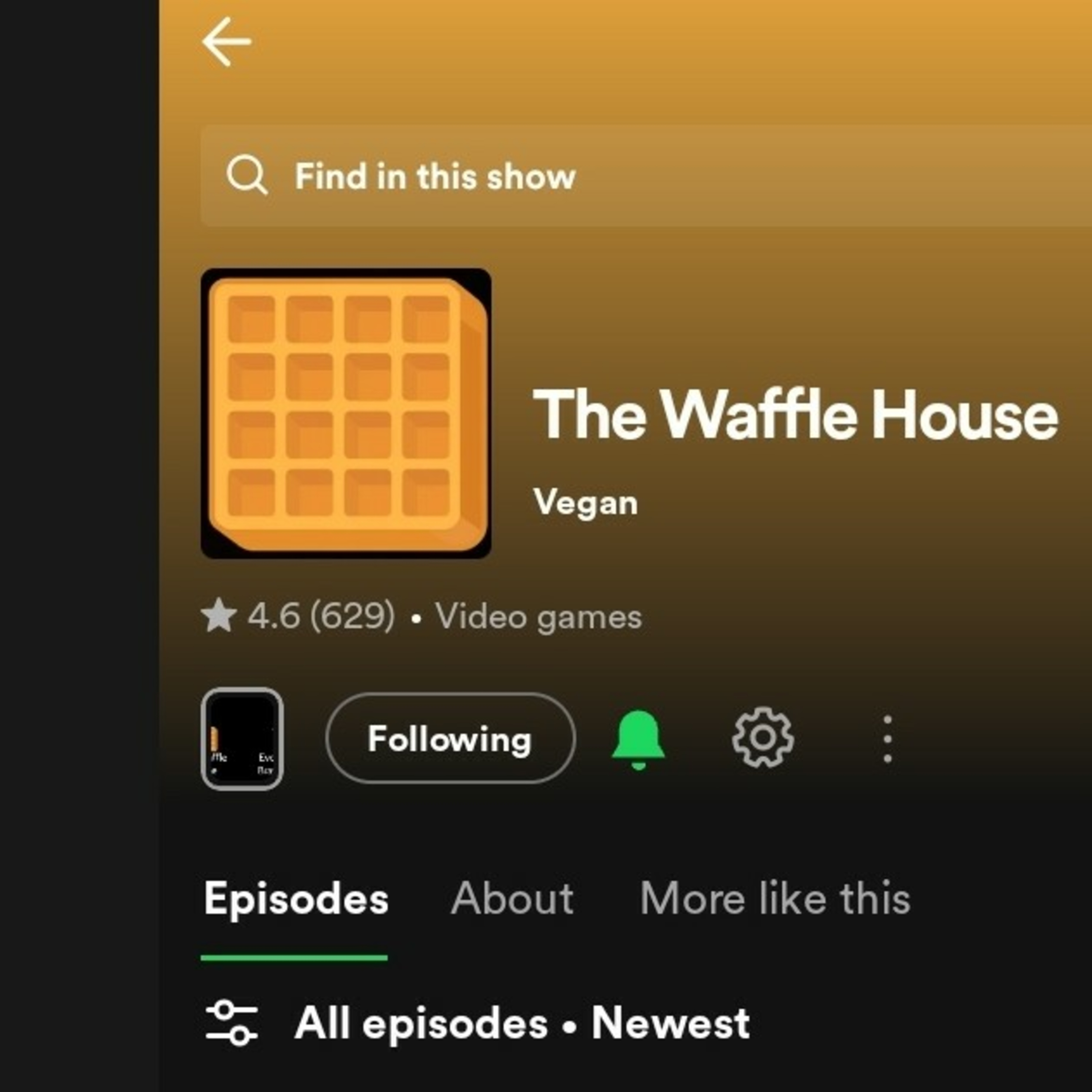Unfollow via the Following button
Image resolution: width=1092 pixels, height=1092 pixels.
click(x=450, y=738)
